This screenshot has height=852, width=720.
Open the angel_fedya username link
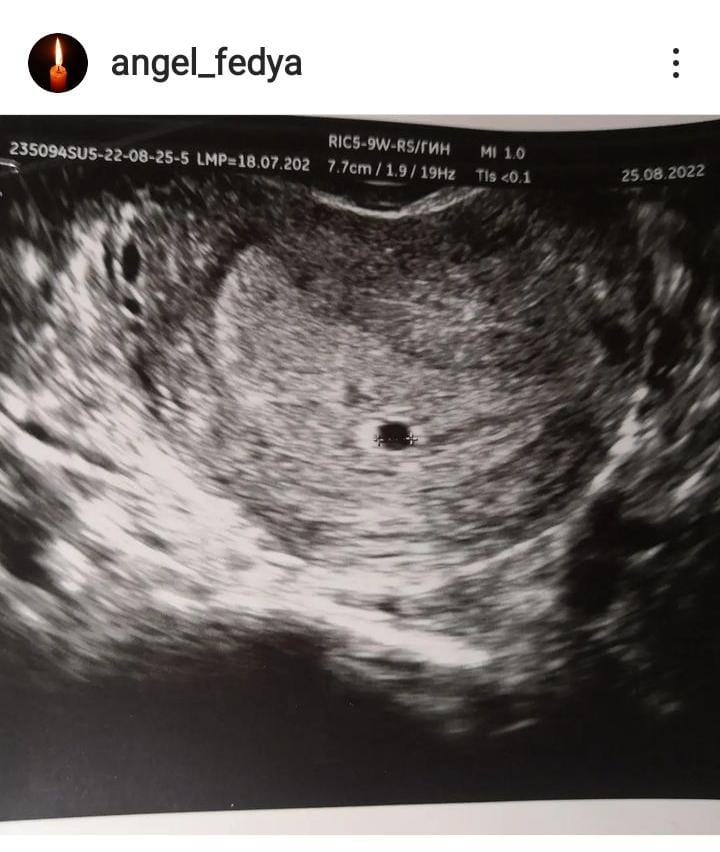pos(206,63)
